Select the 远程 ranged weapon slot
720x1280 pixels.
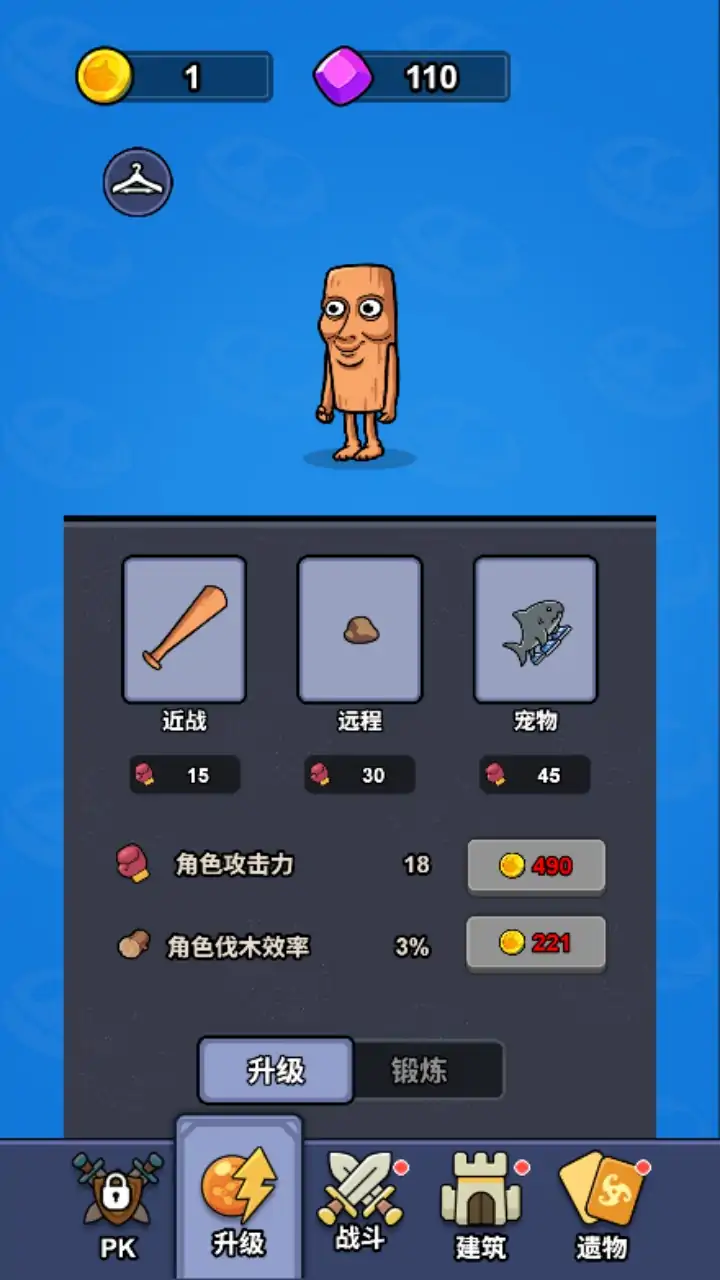tap(360, 629)
